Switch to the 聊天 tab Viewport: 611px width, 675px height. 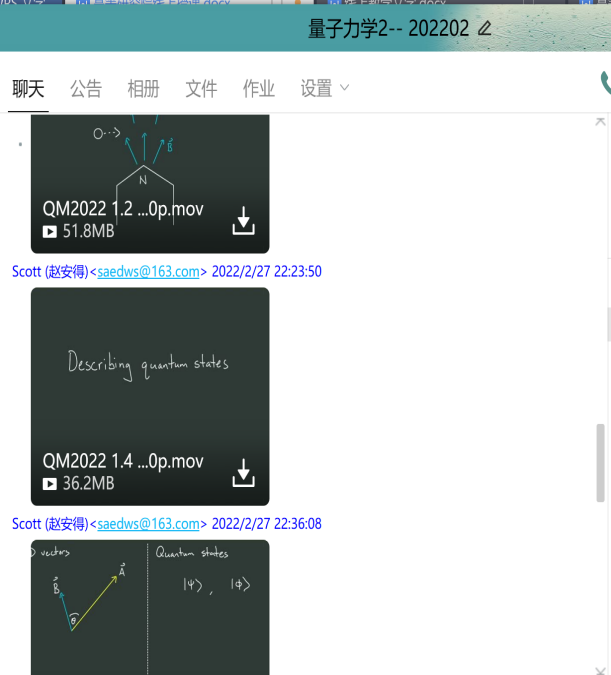coord(28,89)
